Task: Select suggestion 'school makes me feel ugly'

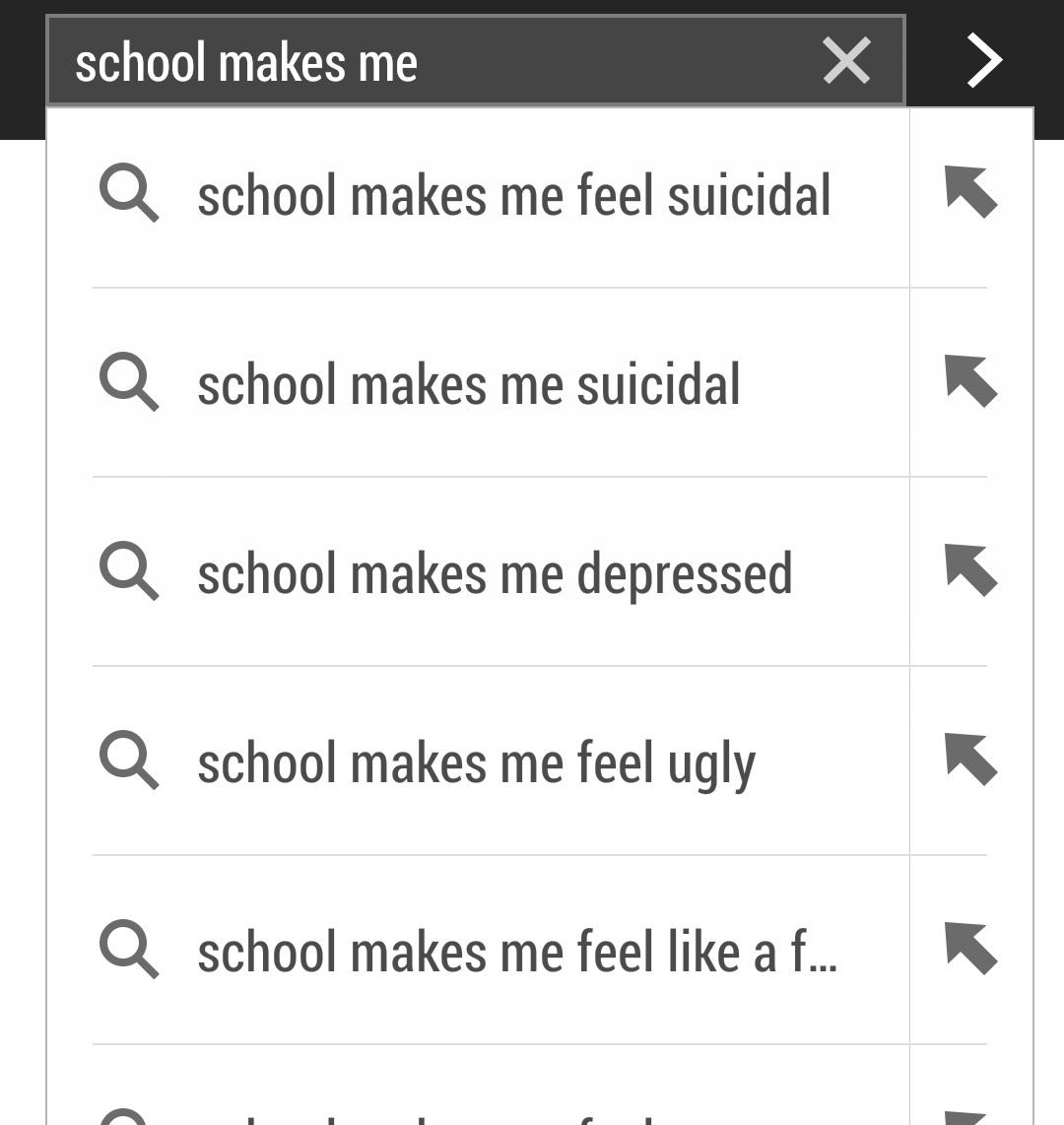Action: [x=477, y=763]
